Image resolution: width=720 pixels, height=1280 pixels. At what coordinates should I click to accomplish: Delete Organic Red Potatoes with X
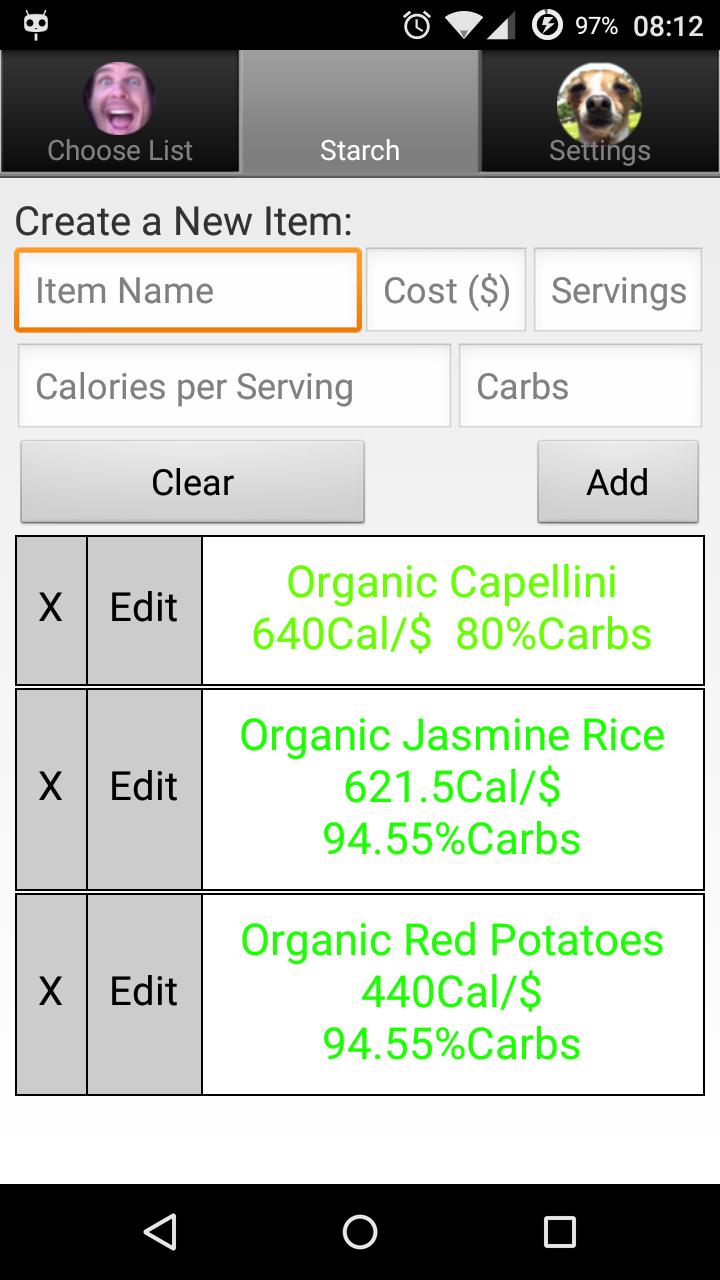(51, 994)
